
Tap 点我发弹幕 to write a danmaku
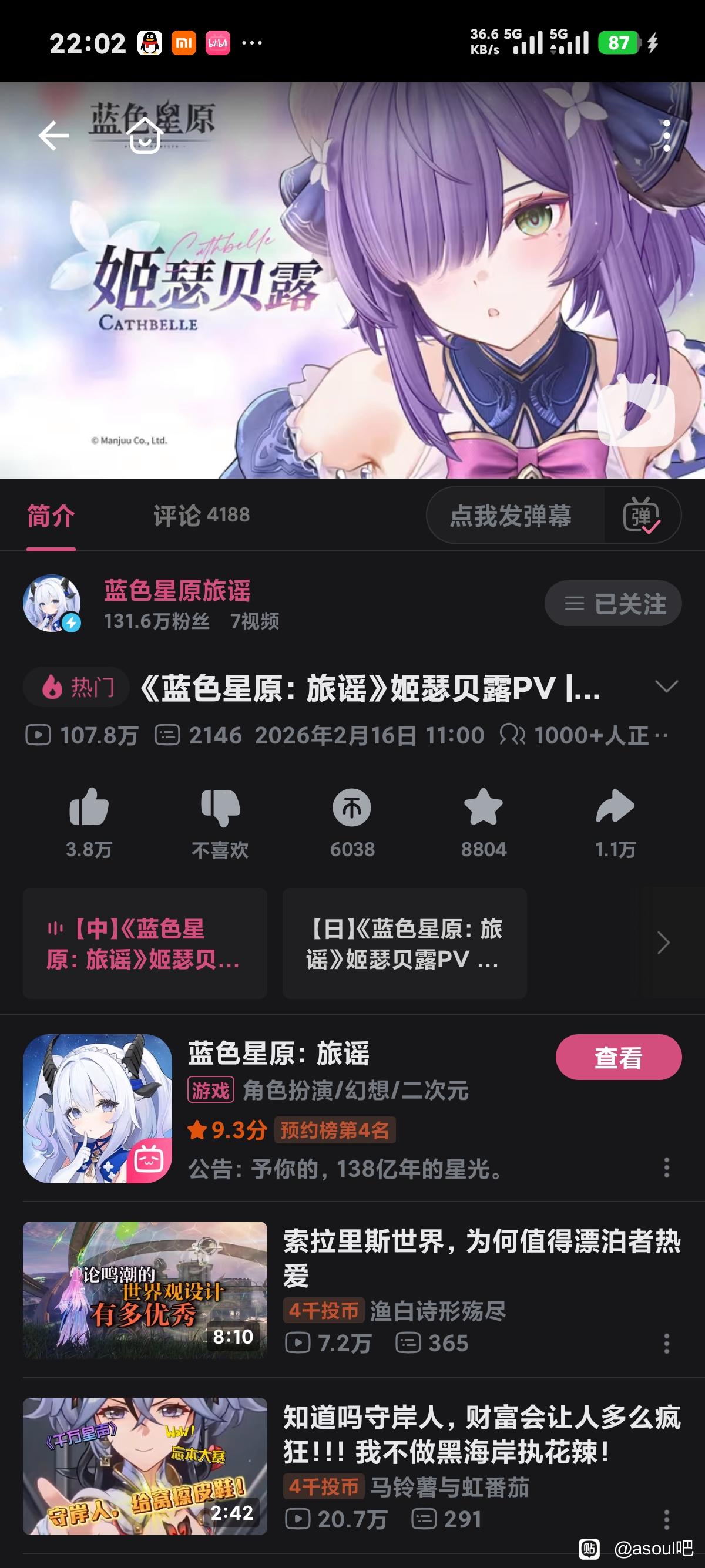point(510,516)
